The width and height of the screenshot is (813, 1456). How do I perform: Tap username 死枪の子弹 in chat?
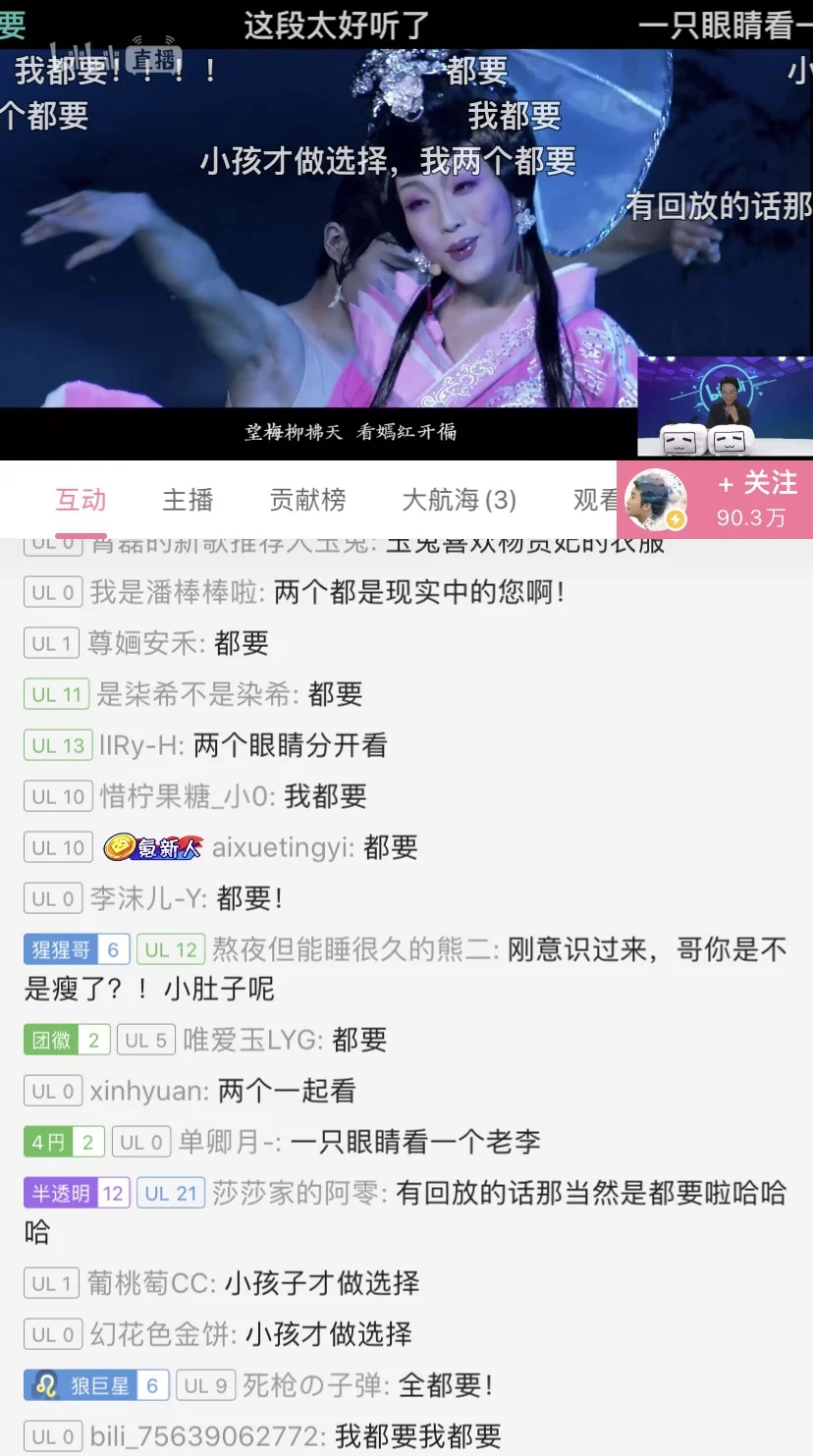coord(314,1385)
